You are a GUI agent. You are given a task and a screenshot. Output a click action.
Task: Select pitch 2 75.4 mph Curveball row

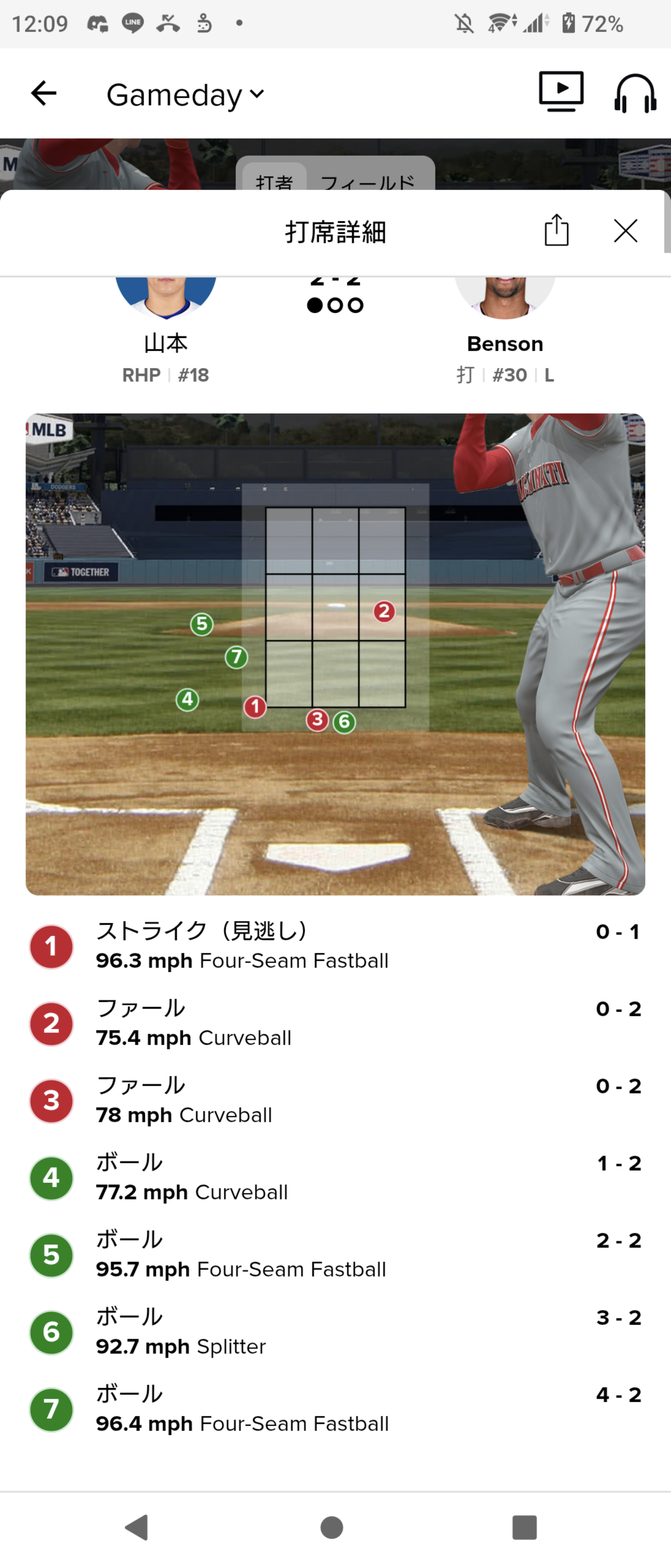coord(335,1023)
